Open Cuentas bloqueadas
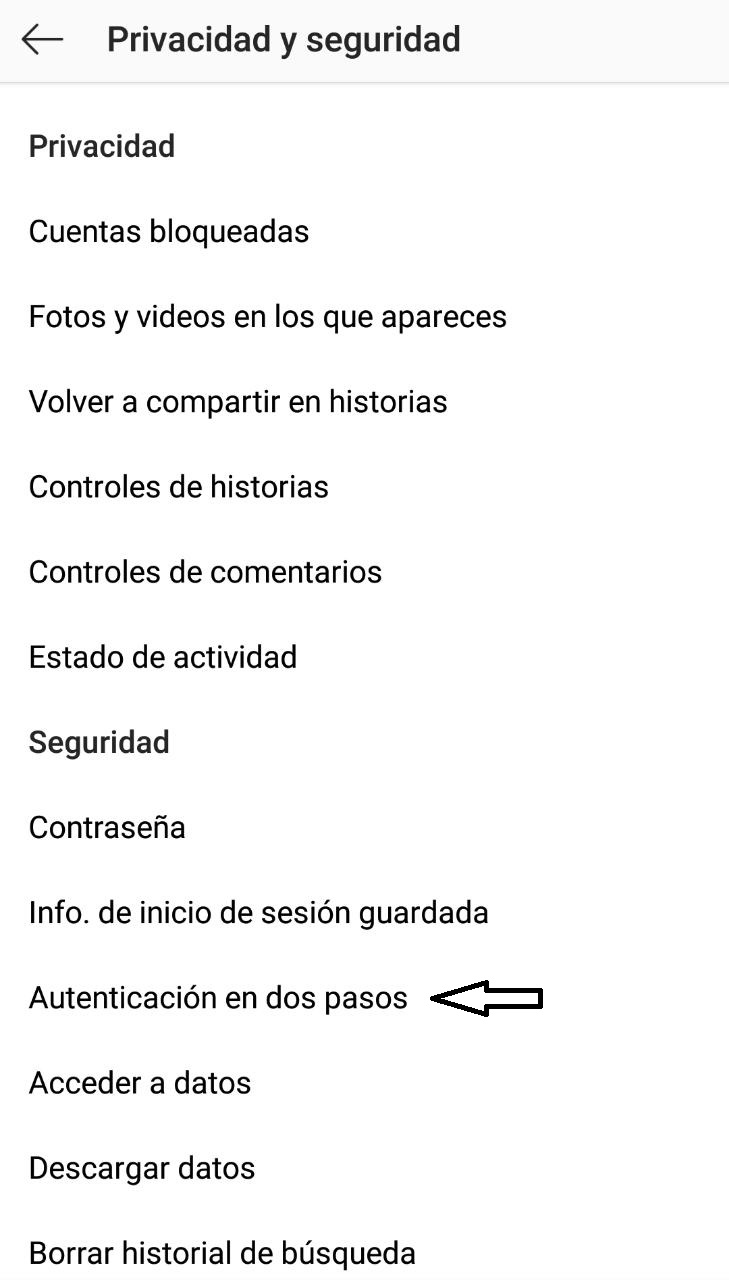 point(169,232)
